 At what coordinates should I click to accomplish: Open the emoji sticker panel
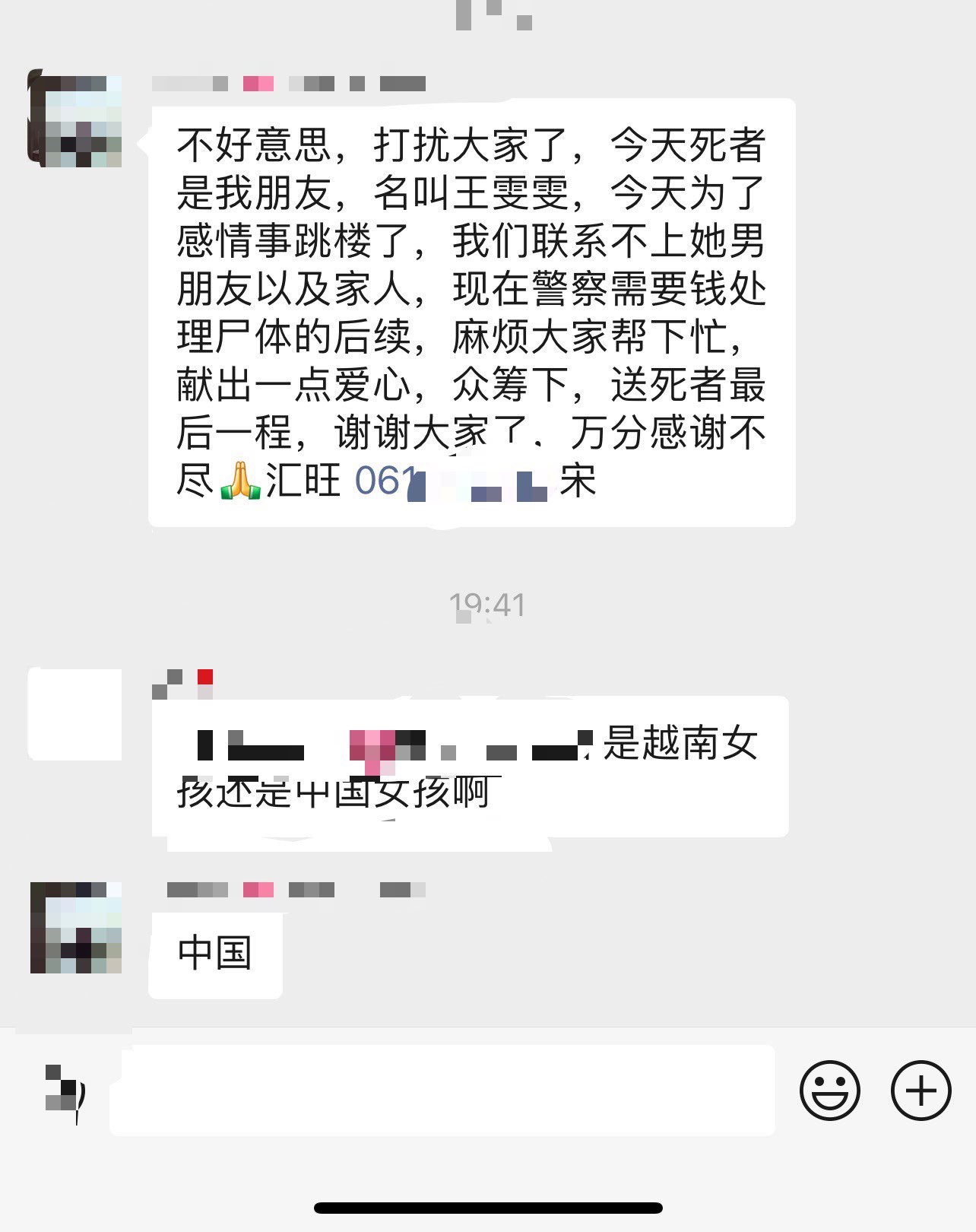pyautogui.click(x=829, y=1091)
